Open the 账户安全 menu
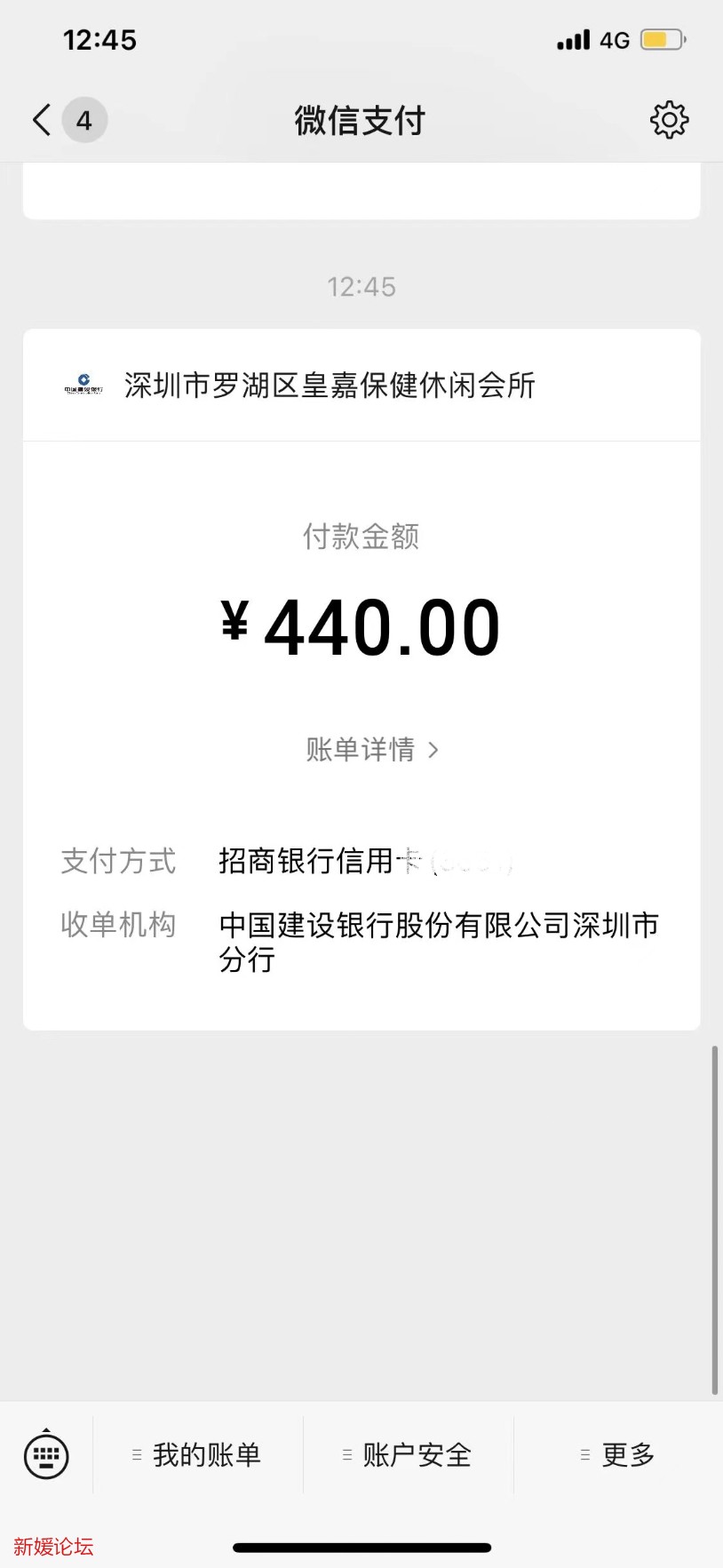The image size is (723, 1568). pos(409,1455)
